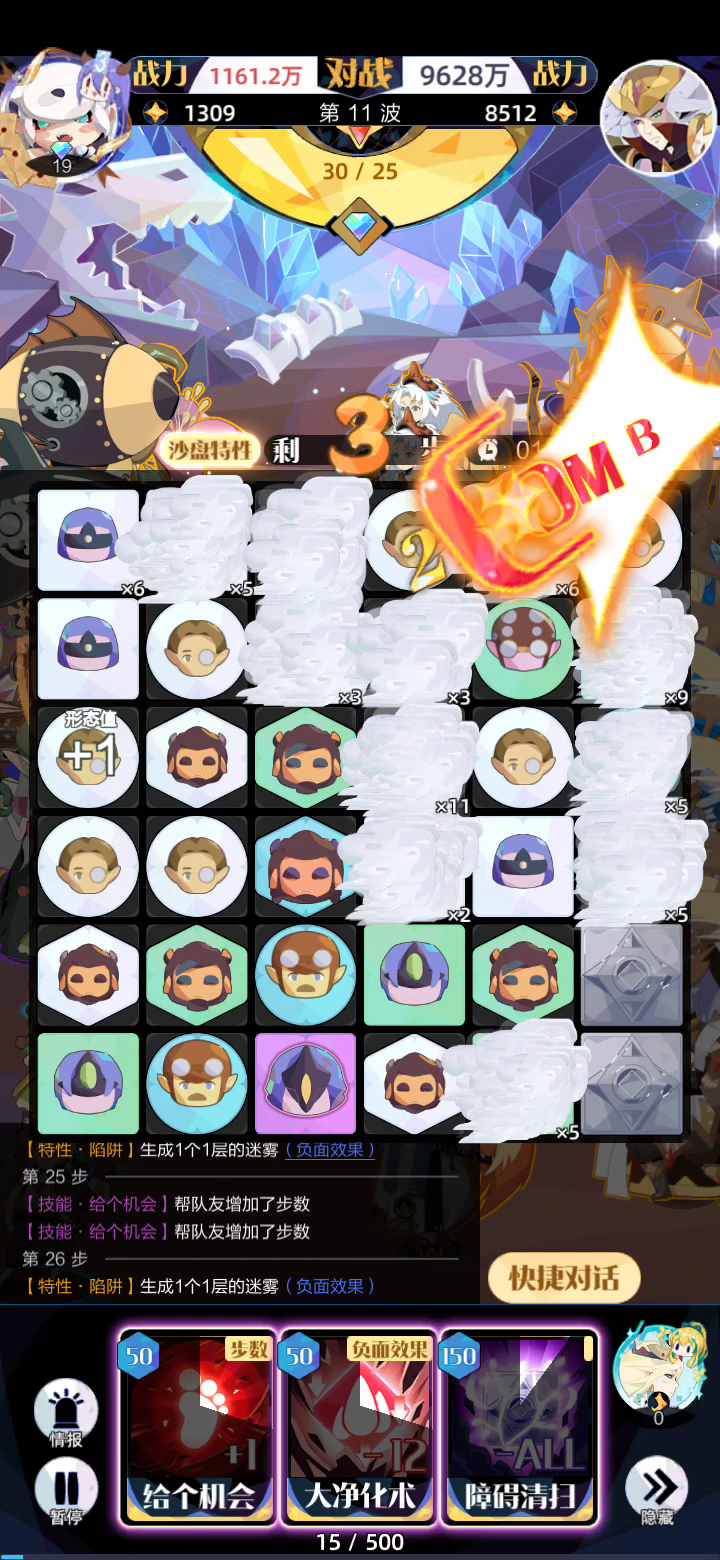Open 快捷对话 quick chat
Viewport: 720px width, 1560px height.
click(563, 1277)
